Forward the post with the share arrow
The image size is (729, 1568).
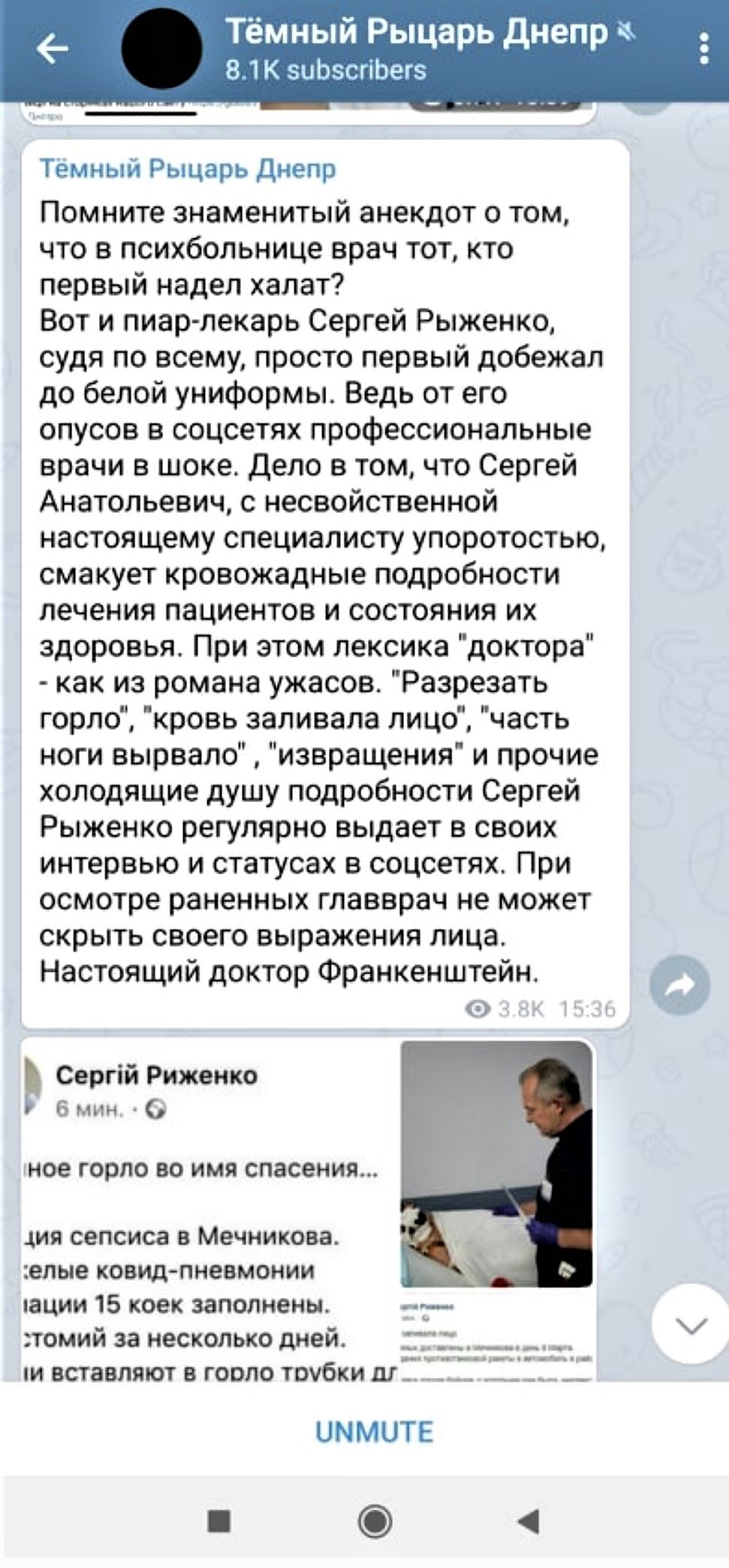tap(679, 984)
